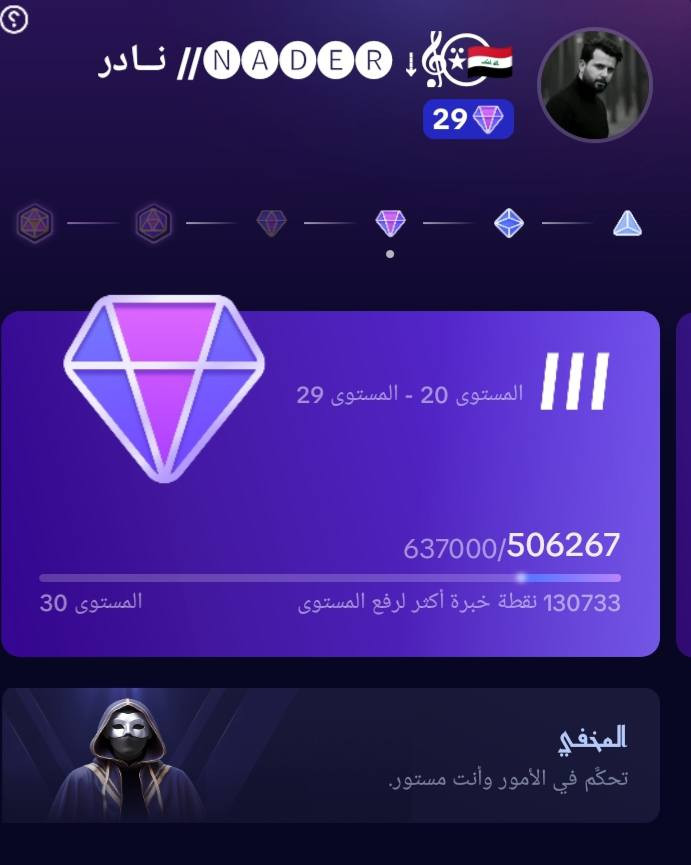The image size is (691, 865).
Task: Select the dark purple diamond tier icon
Action: [x=271, y=222]
